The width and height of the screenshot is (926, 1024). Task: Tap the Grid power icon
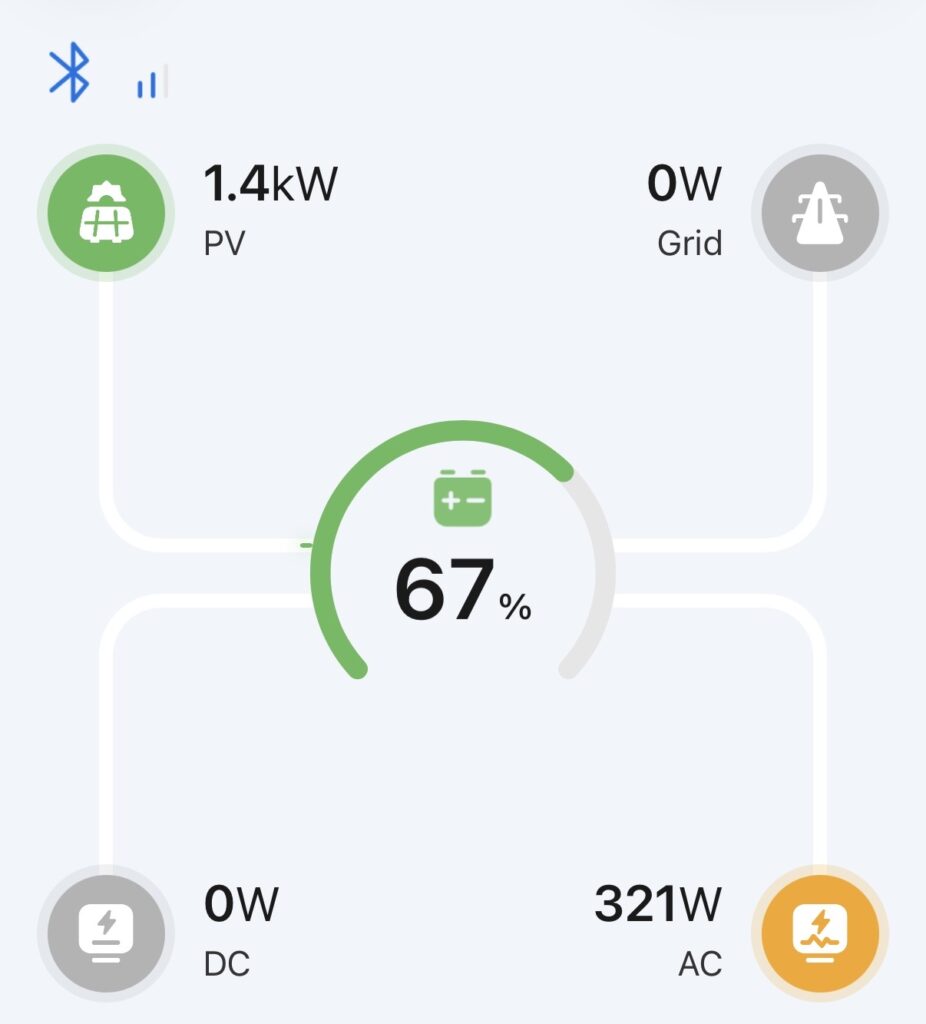point(820,213)
